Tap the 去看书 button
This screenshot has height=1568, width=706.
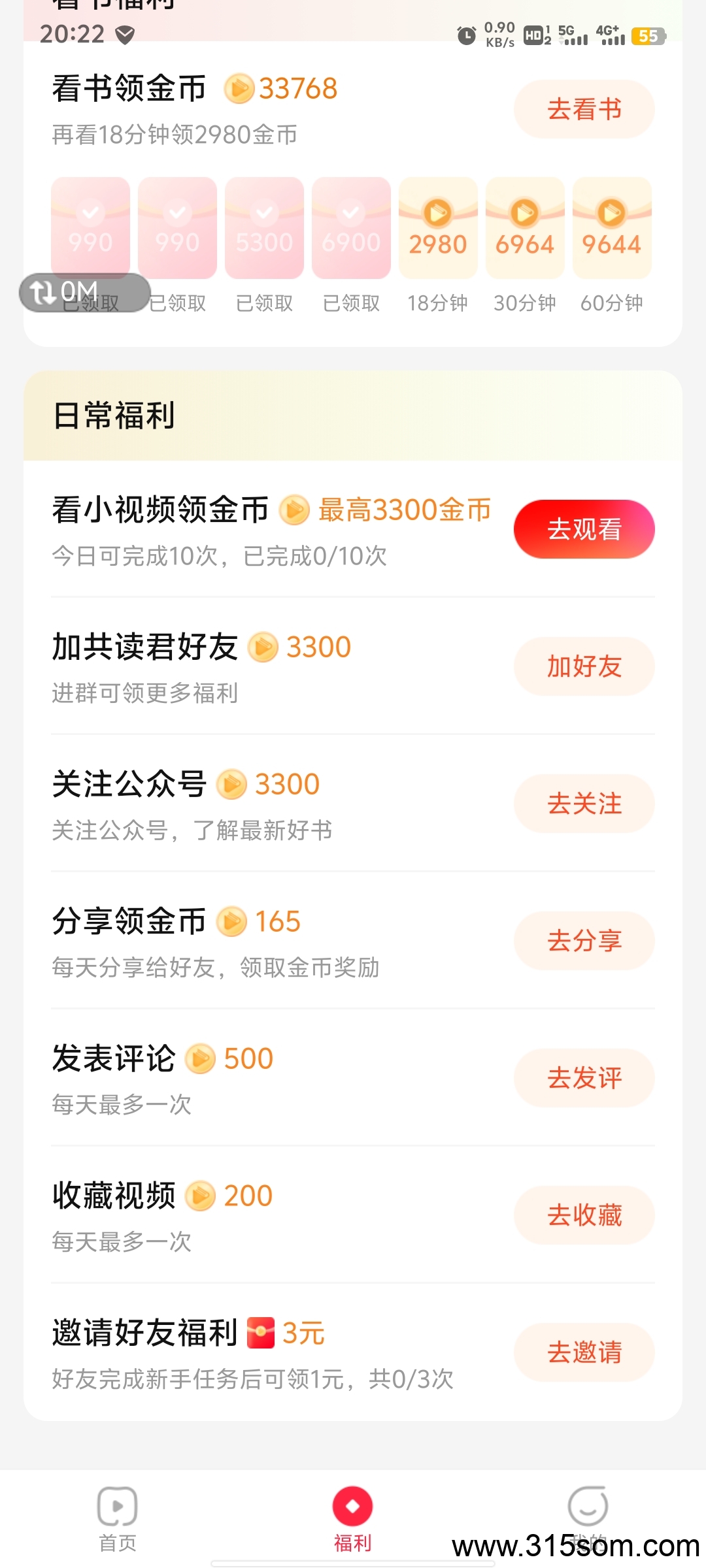pos(584,109)
